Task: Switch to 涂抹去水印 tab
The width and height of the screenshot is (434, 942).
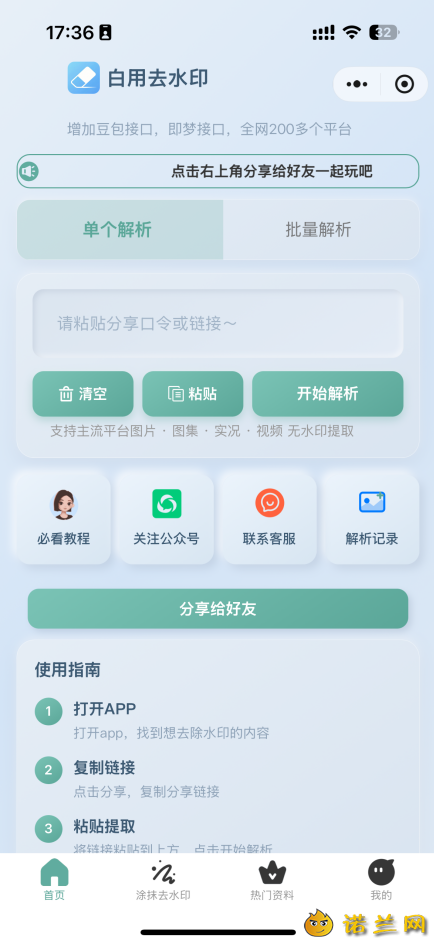Action: coord(163,879)
